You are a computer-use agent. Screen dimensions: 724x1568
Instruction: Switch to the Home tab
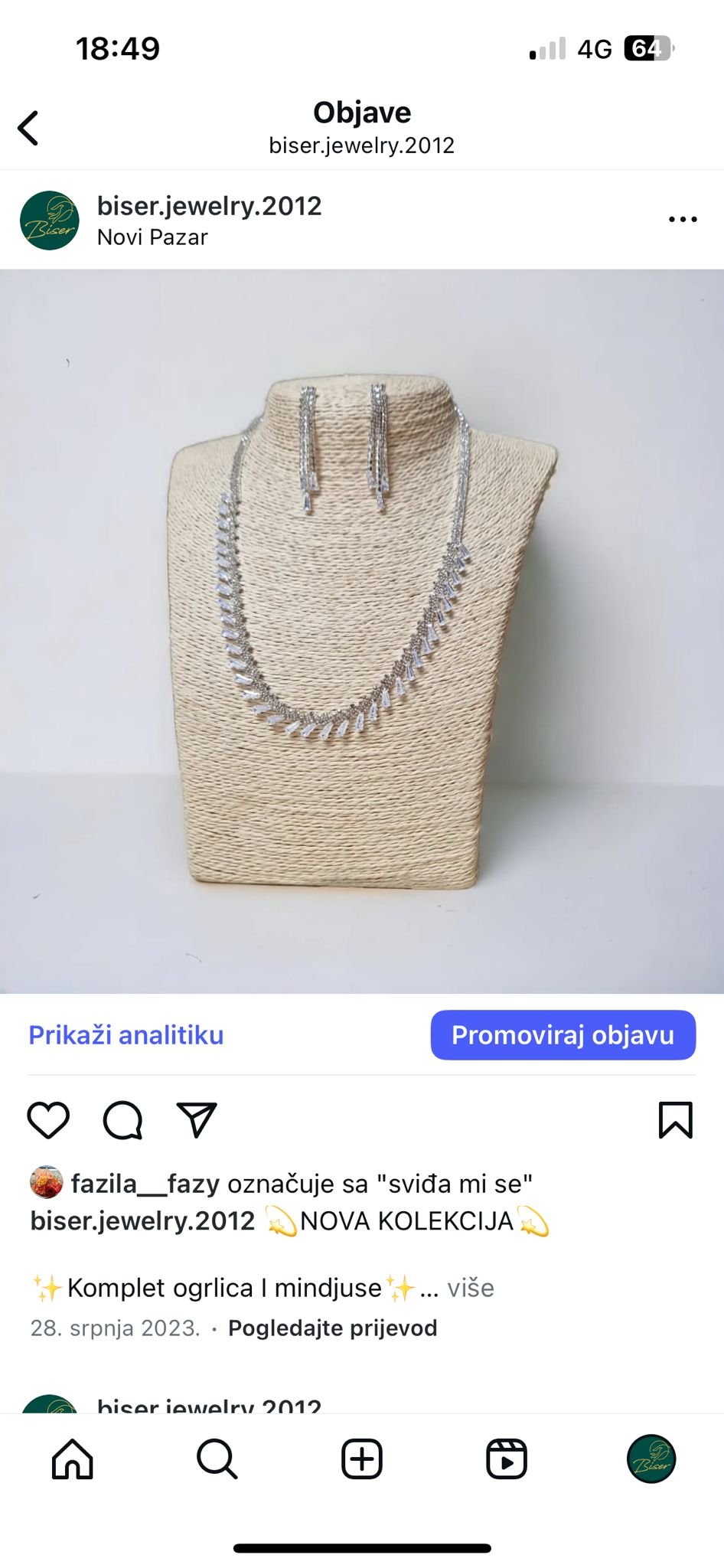tap(73, 1459)
